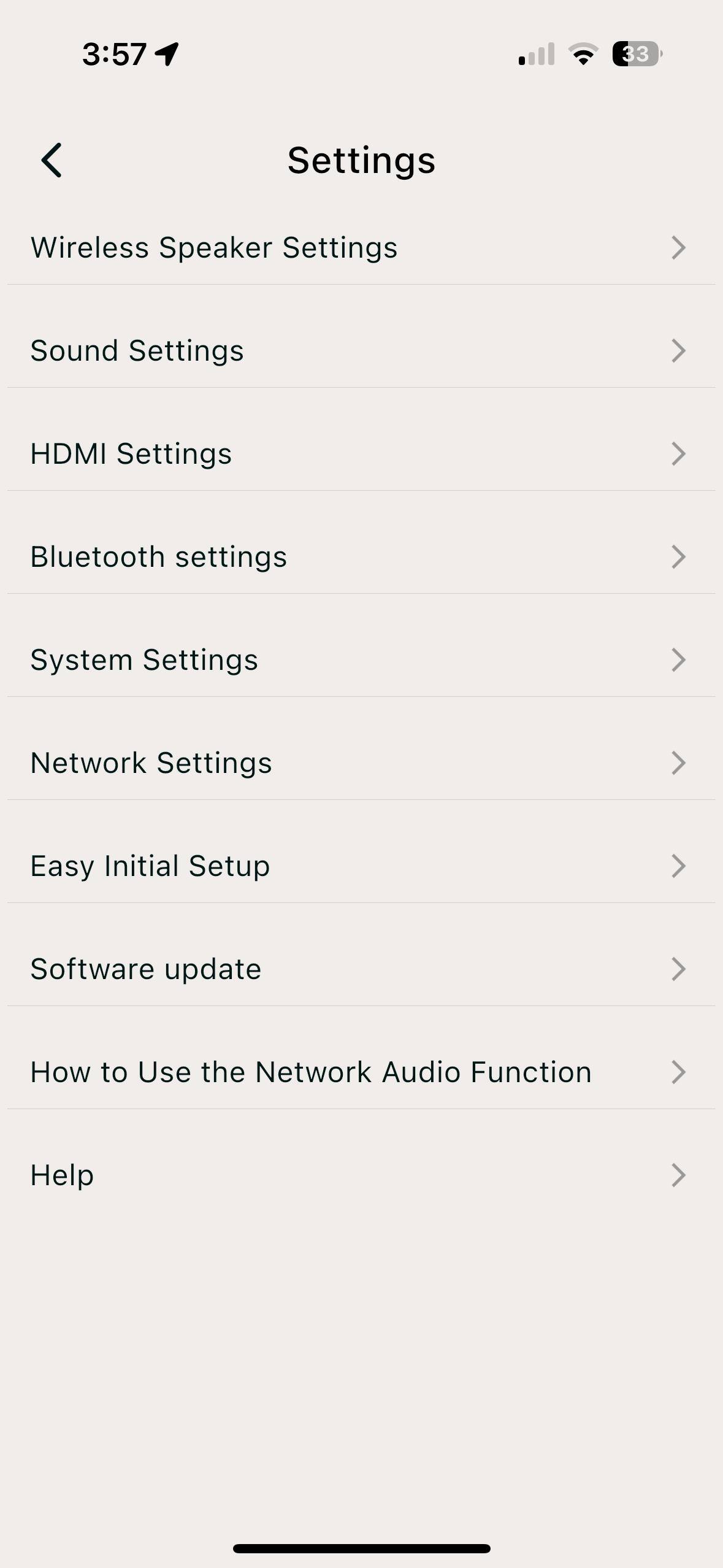Go to HDMI Settings
This screenshot has width=723, height=1568.
(x=361, y=454)
